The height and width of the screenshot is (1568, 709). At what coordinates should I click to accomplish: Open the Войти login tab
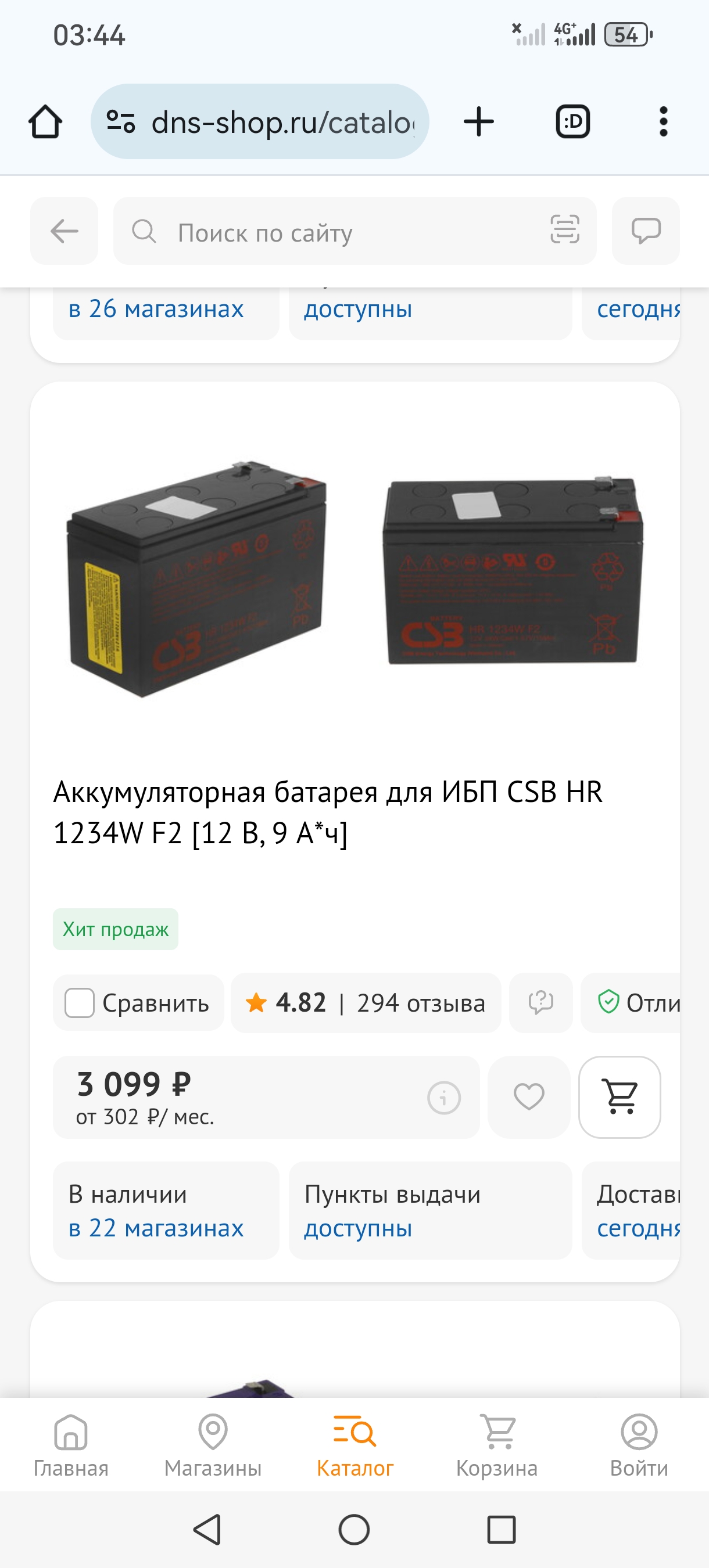coord(639,1444)
